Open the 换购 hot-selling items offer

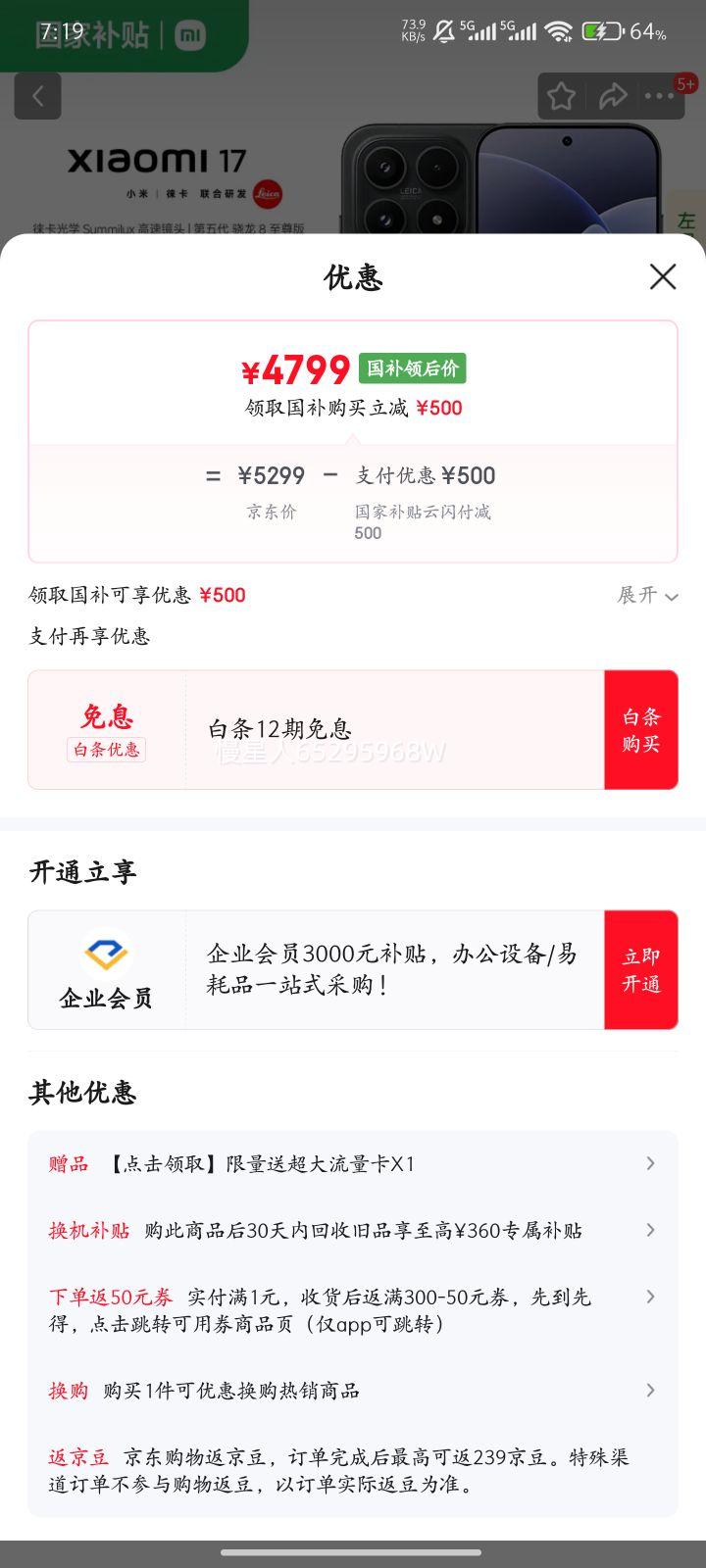point(353,1390)
